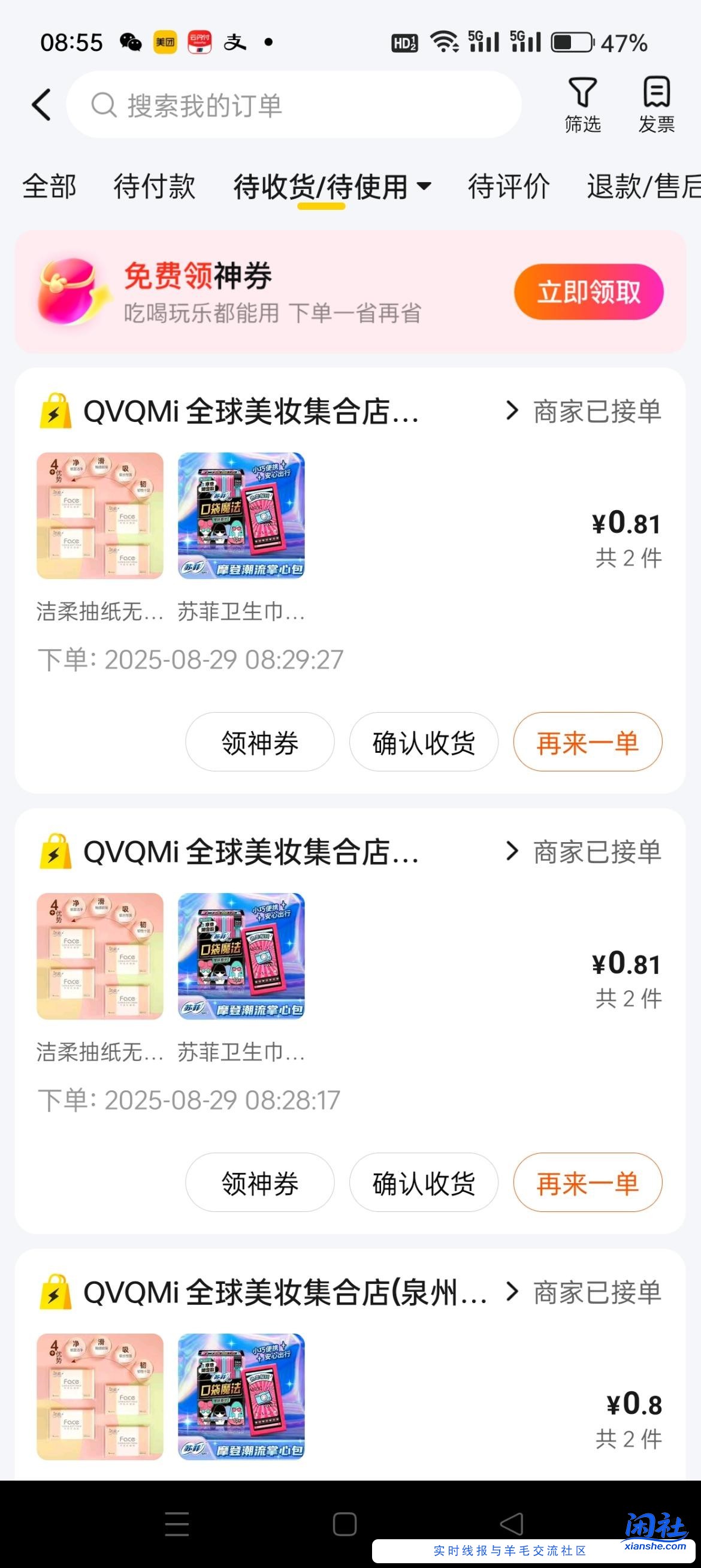Tap 立即领取 to claim free coupons

tap(589, 292)
